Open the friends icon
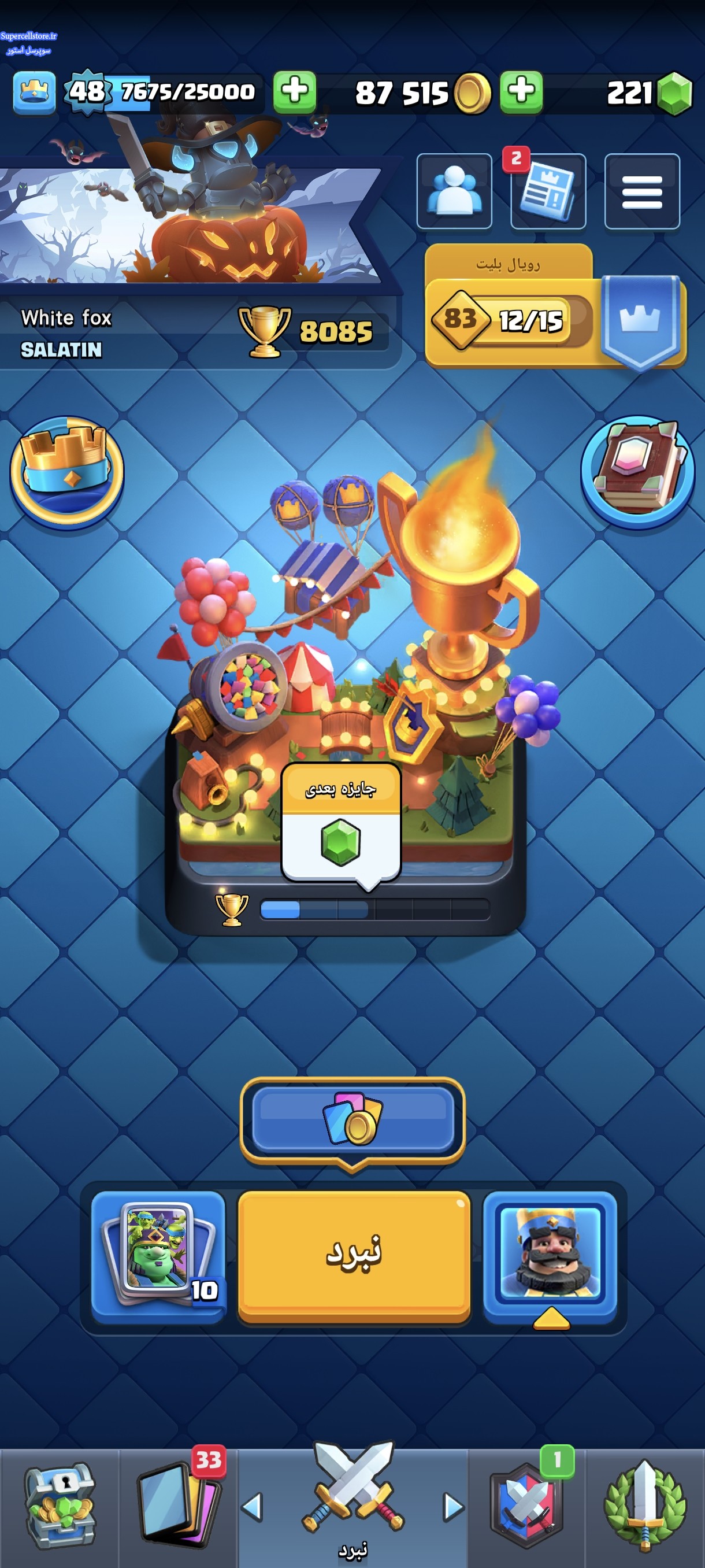Viewport: 705px width, 1568px height. 454,192
